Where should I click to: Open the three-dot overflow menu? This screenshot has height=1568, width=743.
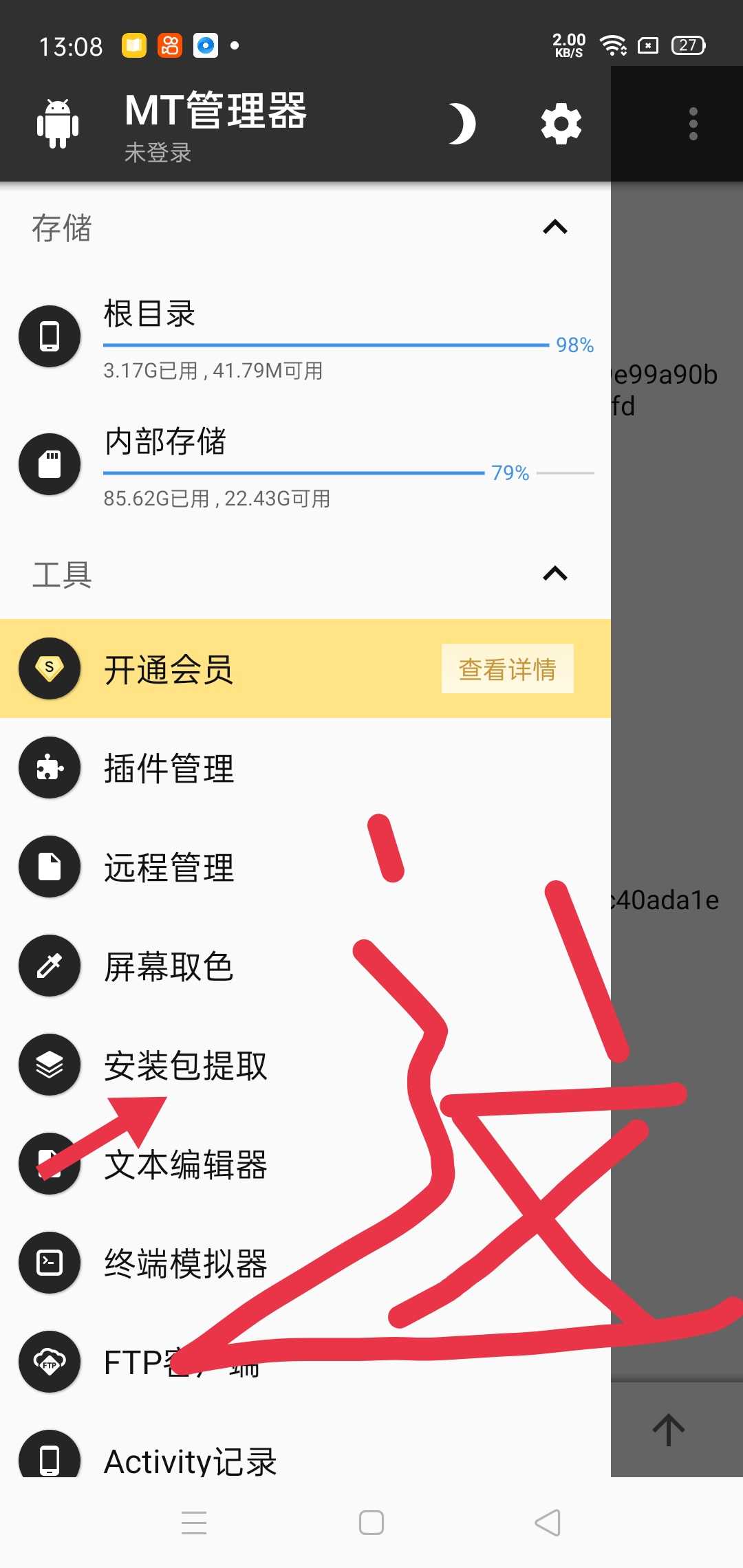tap(693, 124)
